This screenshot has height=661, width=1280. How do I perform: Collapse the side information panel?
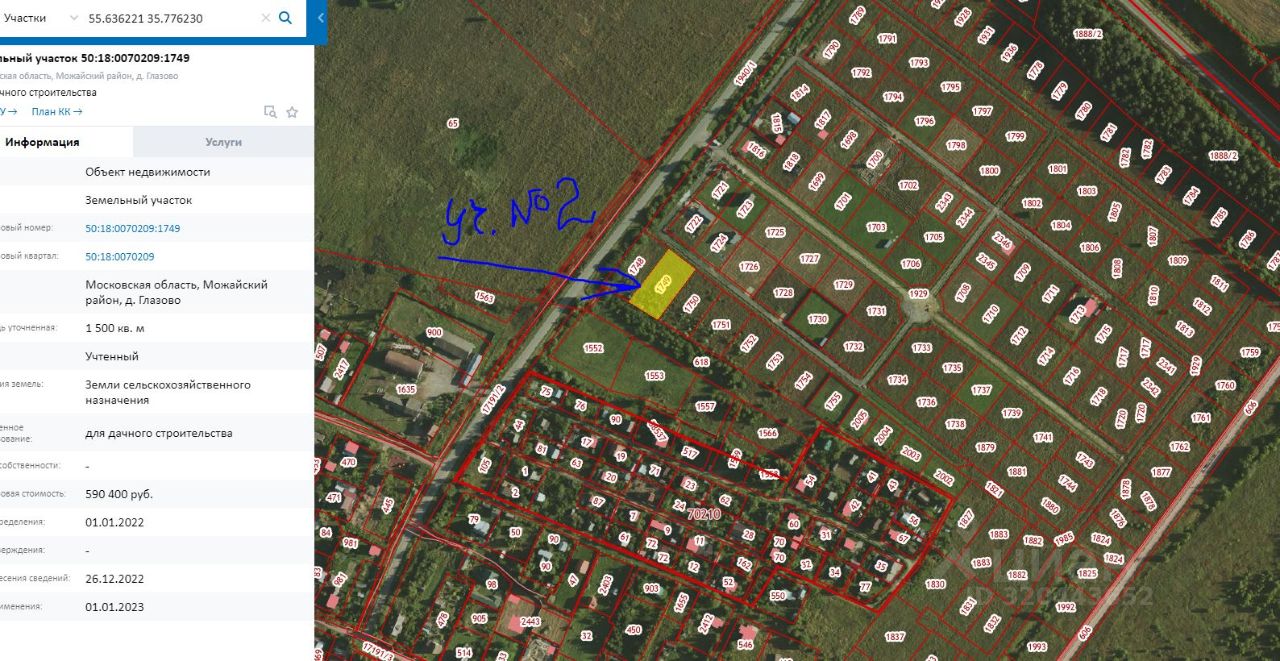(320, 18)
